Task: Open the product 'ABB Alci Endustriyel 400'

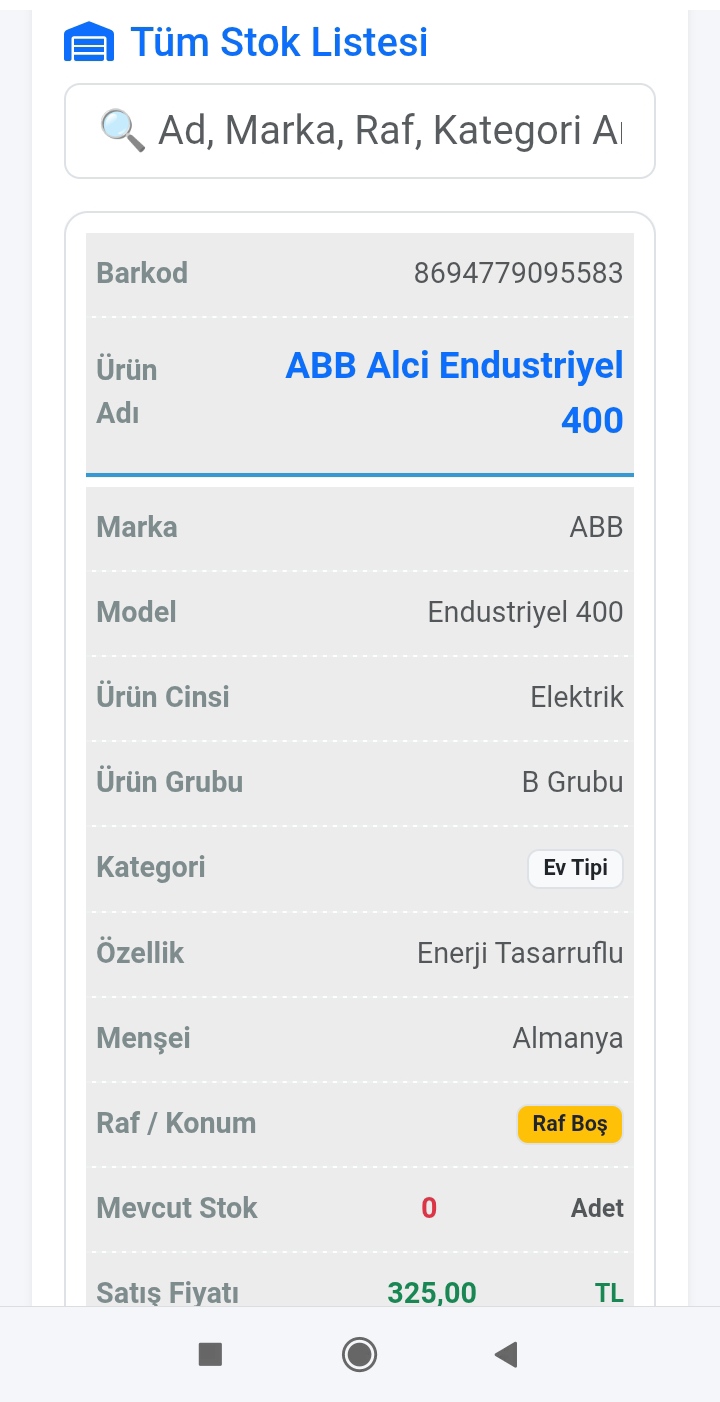Action: (x=455, y=392)
